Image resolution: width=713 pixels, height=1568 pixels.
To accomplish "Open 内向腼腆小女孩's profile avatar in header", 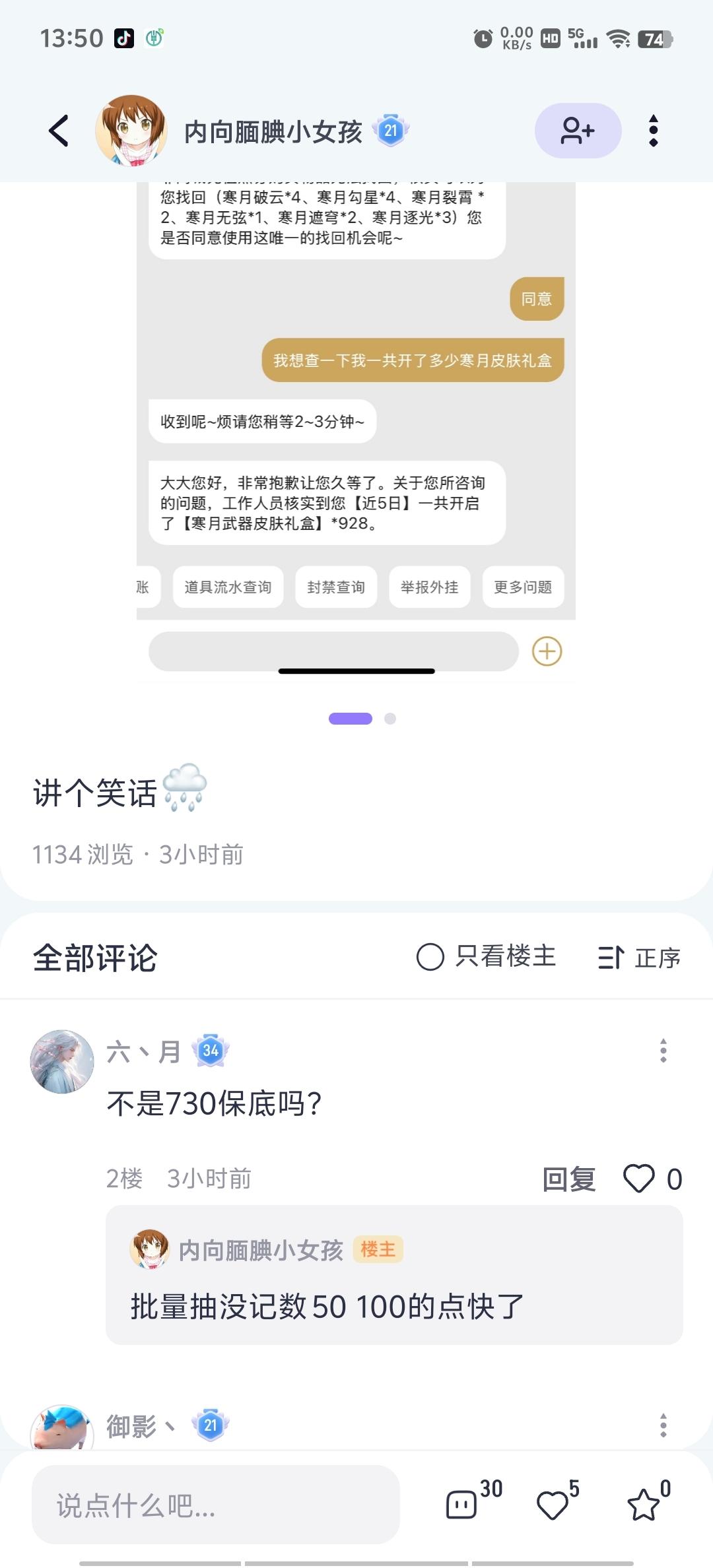I will [131, 131].
